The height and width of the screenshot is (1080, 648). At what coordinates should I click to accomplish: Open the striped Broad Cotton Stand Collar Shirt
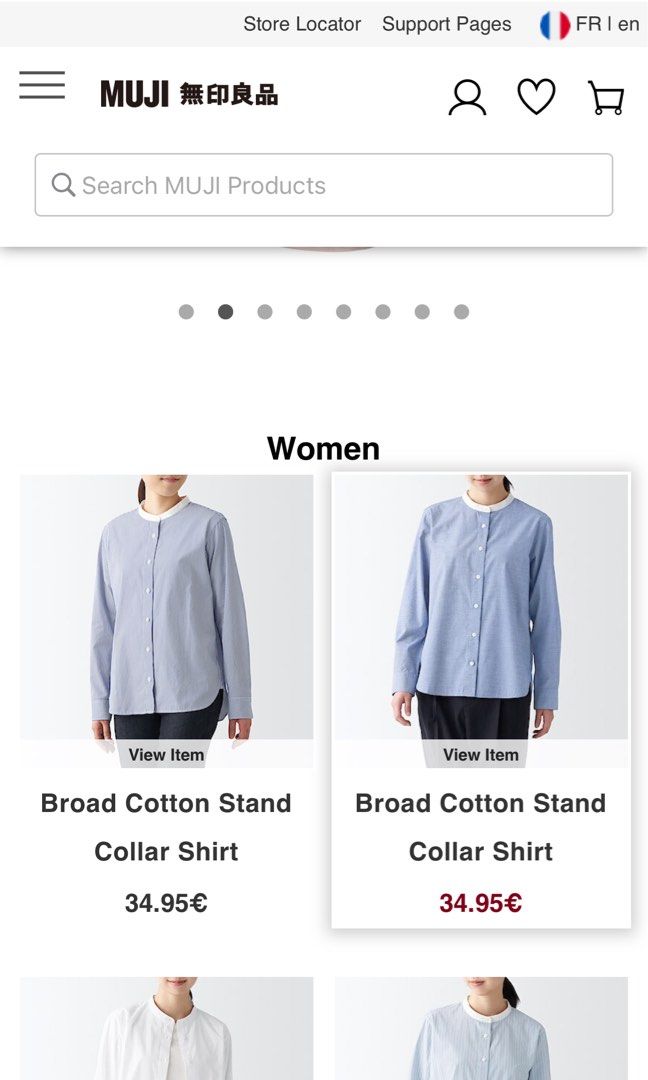coord(166,620)
